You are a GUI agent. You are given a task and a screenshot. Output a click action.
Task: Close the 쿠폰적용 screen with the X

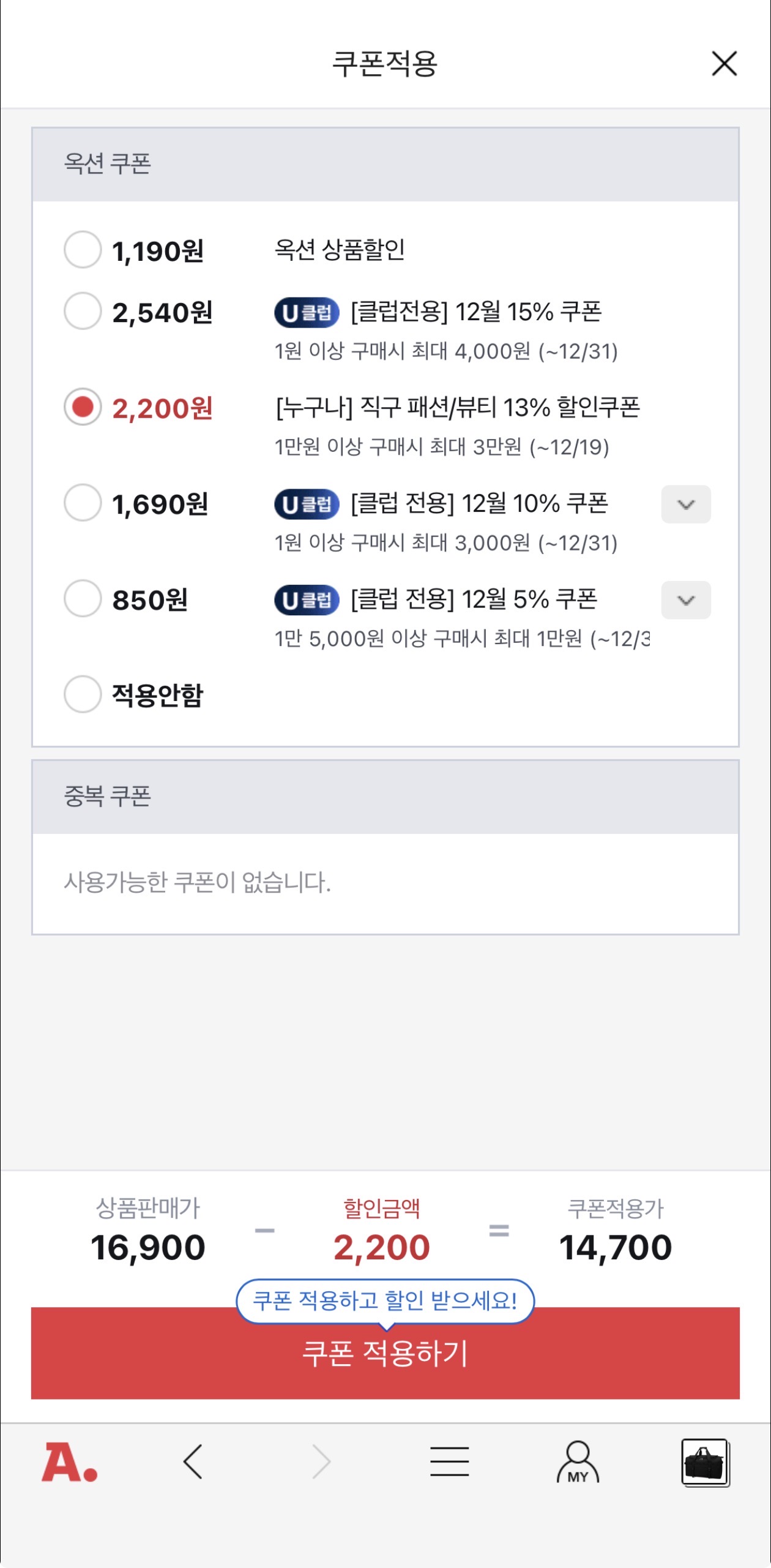coord(724,64)
